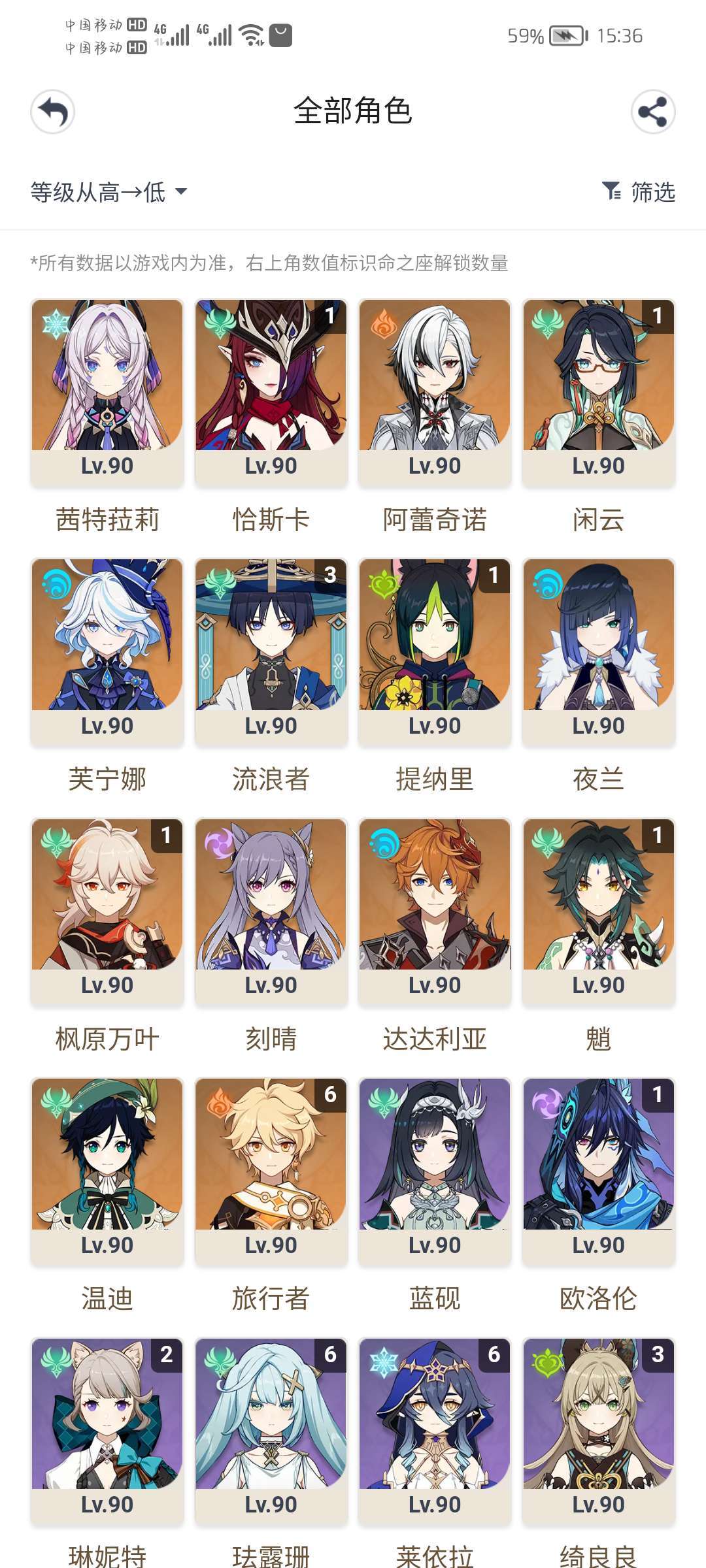The width and height of the screenshot is (706, 1568).
Task: View 温迪 character details
Action: (x=107, y=1171)
